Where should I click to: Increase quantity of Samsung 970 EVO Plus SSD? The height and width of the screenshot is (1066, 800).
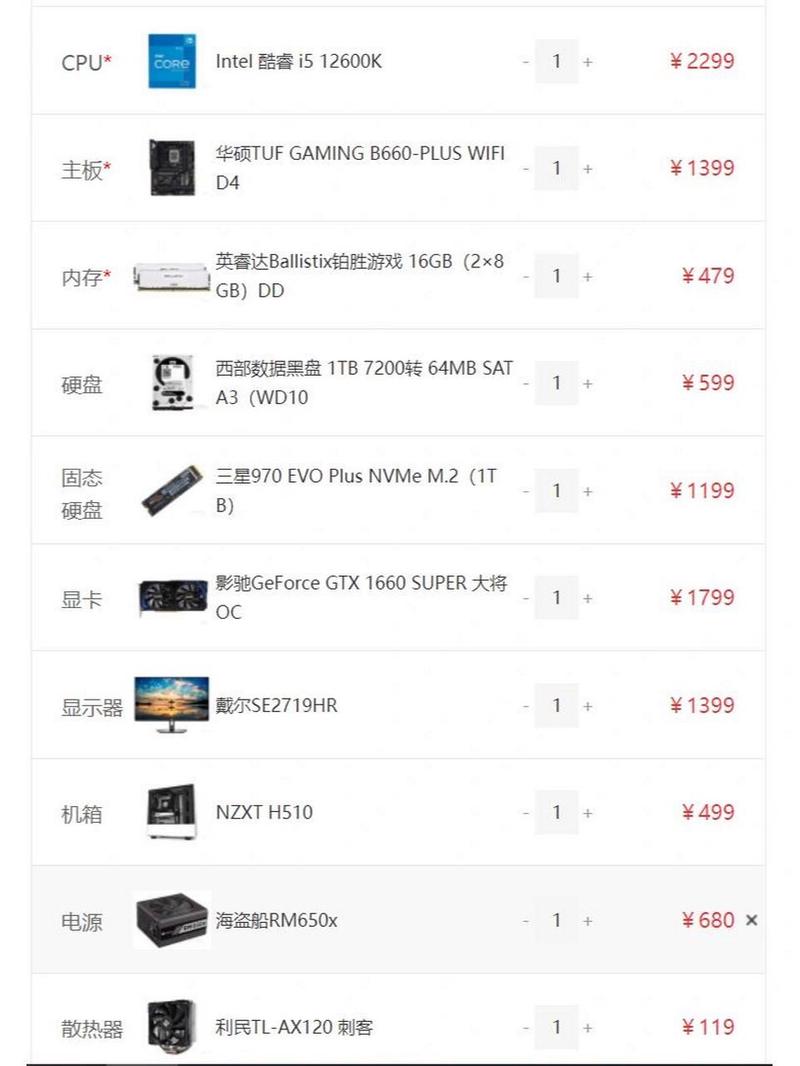[x=588, y=492]
